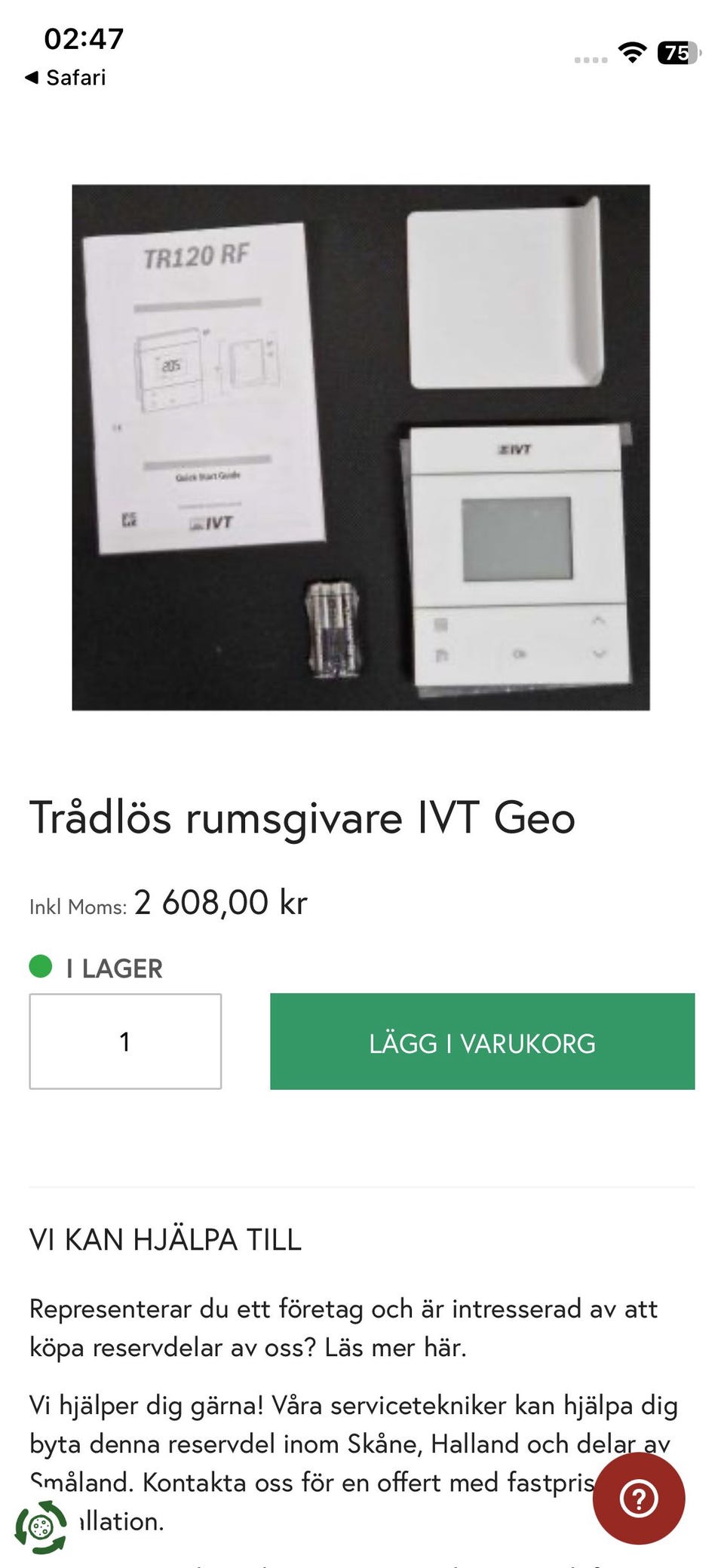724x1568 pixels.
Task: Tap the TR120 RF product photo
Action: pos(360,447)
